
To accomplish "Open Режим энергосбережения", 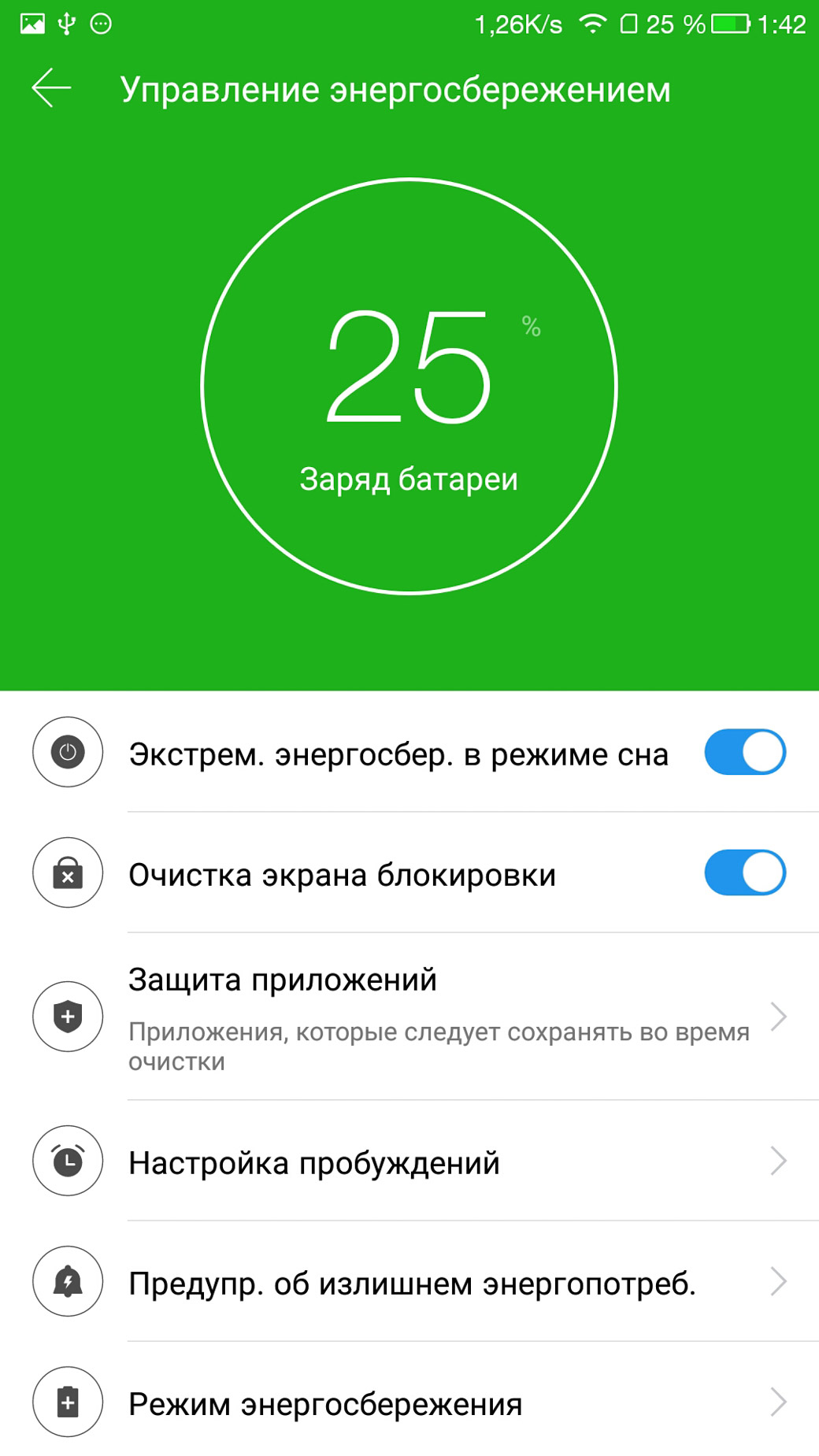I will tap(409, 1402).
